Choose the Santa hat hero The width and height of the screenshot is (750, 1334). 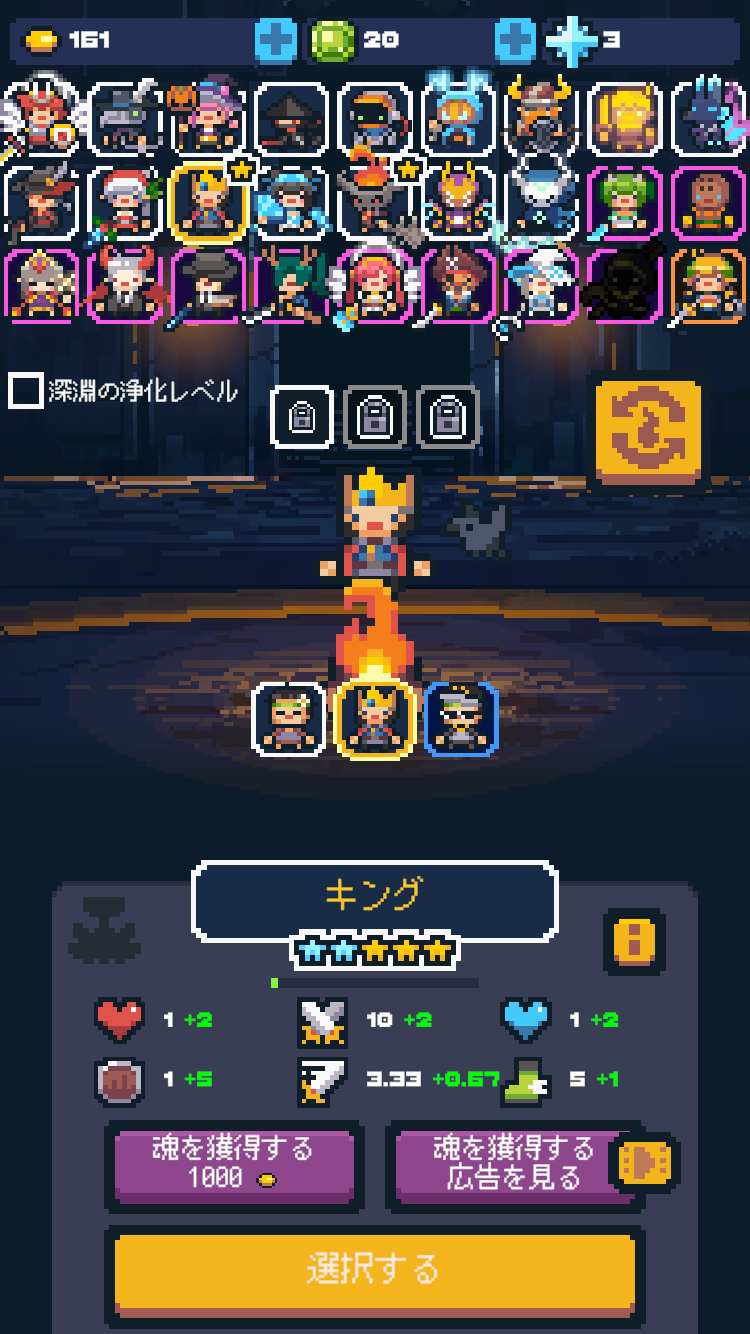pos(125,202)
